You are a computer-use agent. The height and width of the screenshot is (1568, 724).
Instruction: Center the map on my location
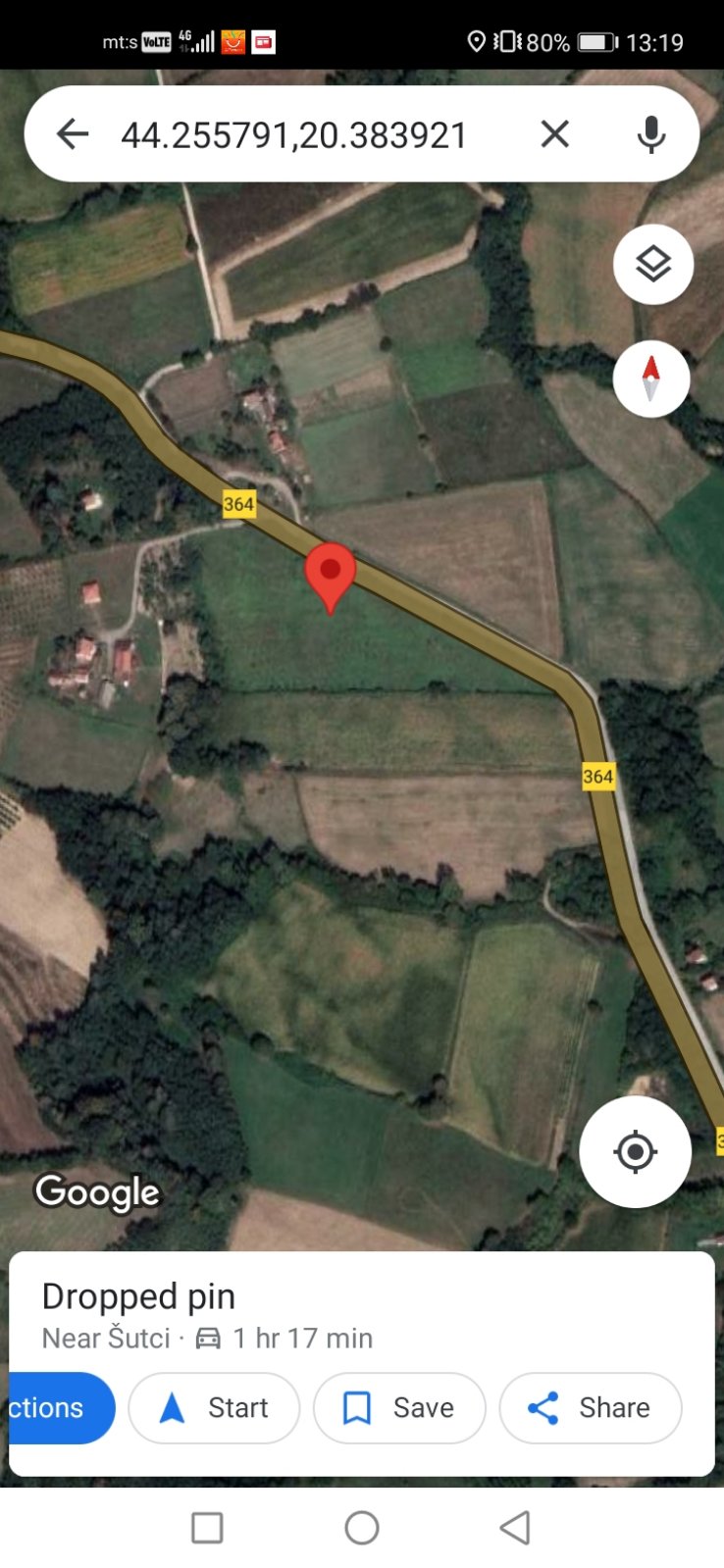[635, 1151]
